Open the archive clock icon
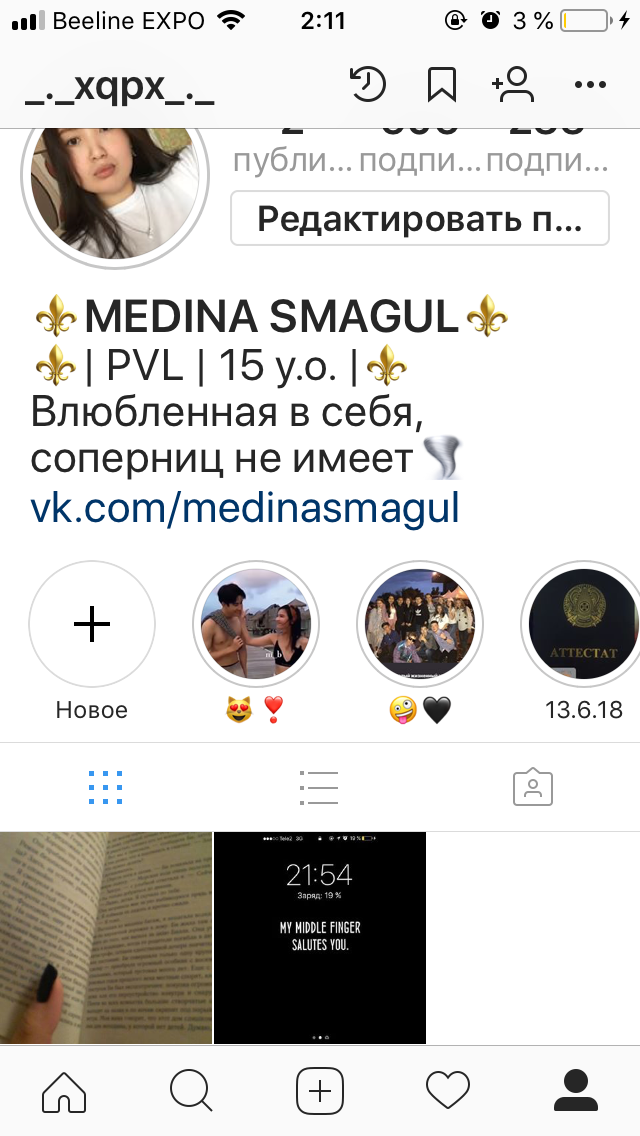The height and width of the screenshot is (1136, 640). point(368,85)
